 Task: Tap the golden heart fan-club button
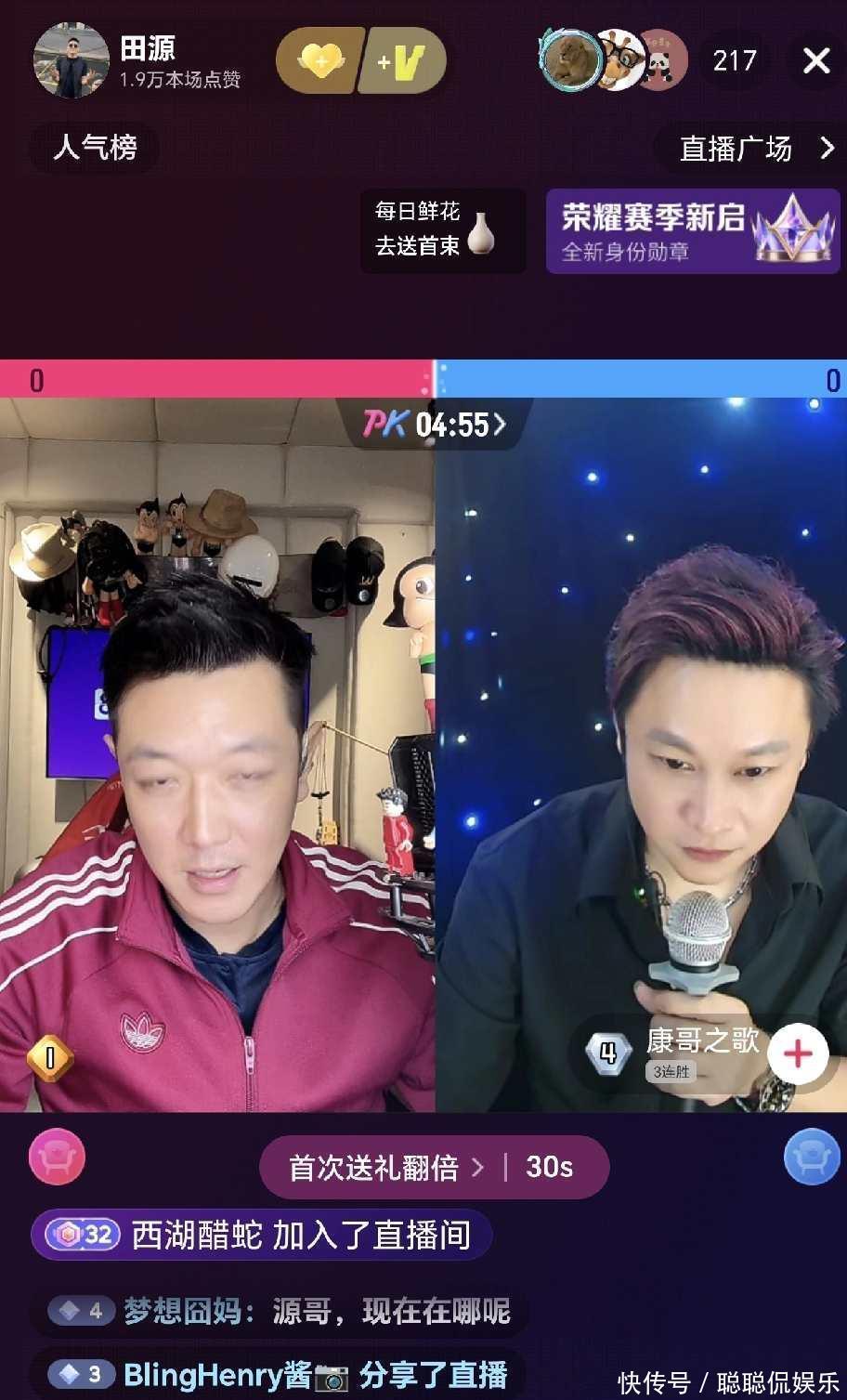click(319, 61)
